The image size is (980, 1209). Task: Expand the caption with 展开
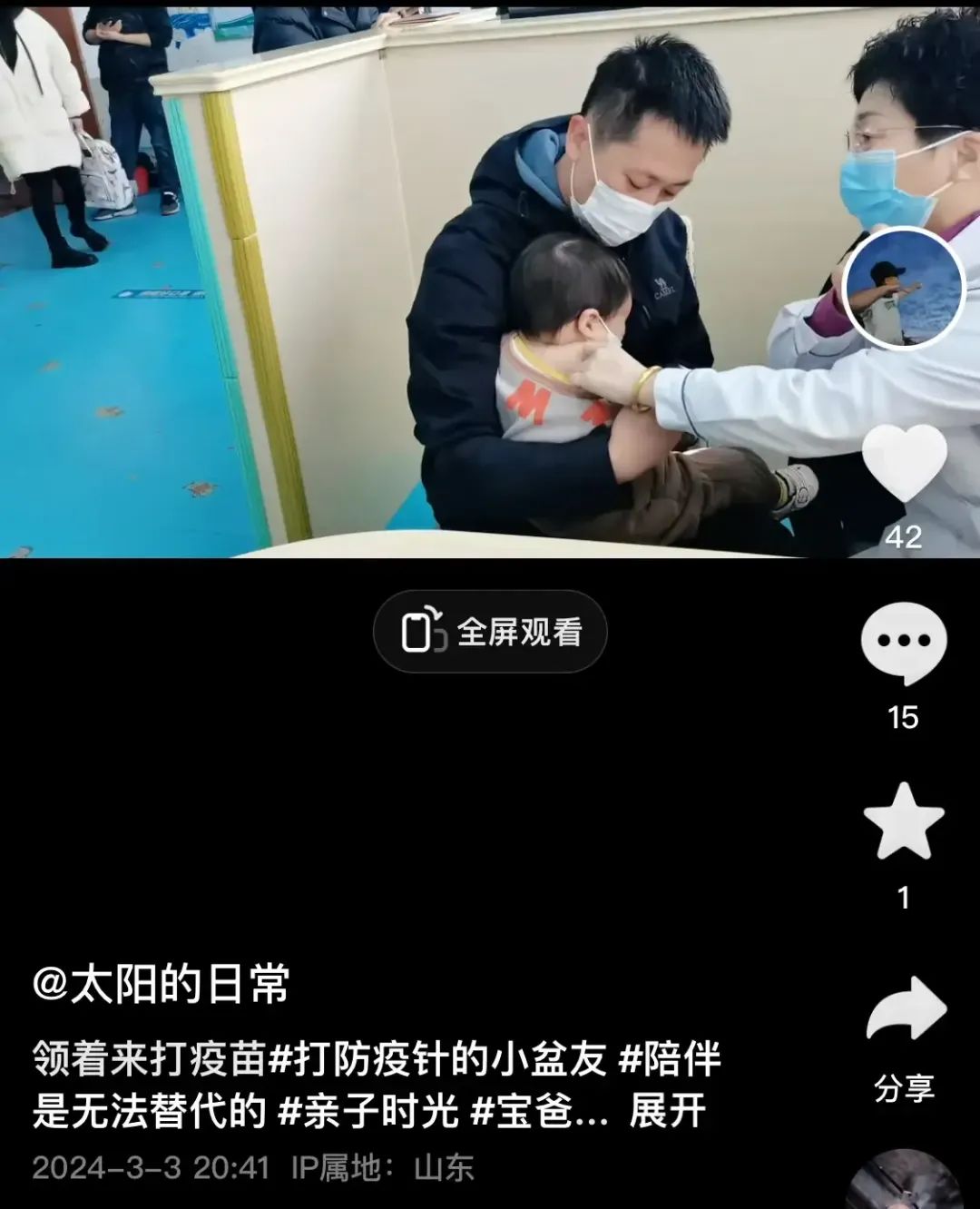click(667, 1111)
